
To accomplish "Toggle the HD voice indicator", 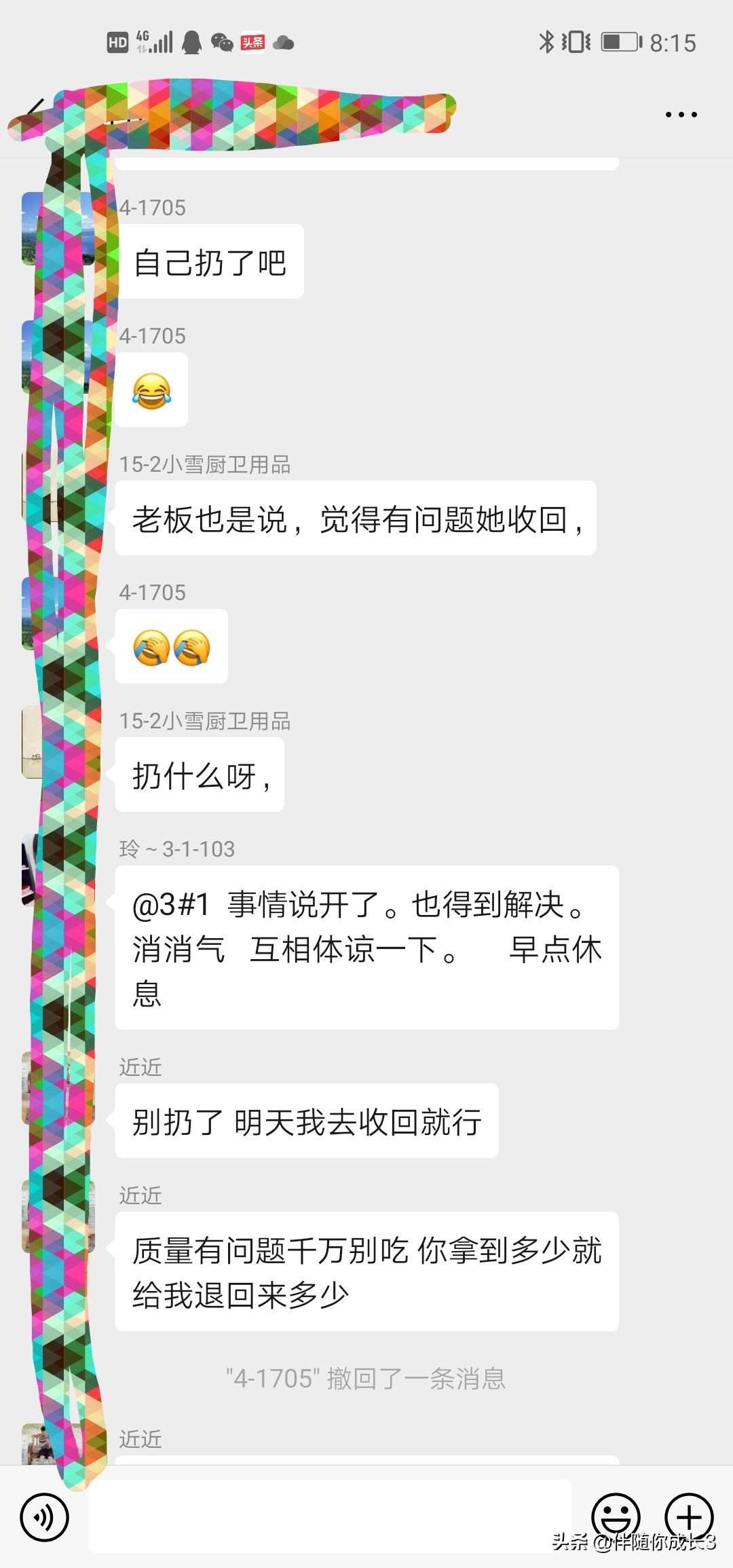I will [117, 42].
